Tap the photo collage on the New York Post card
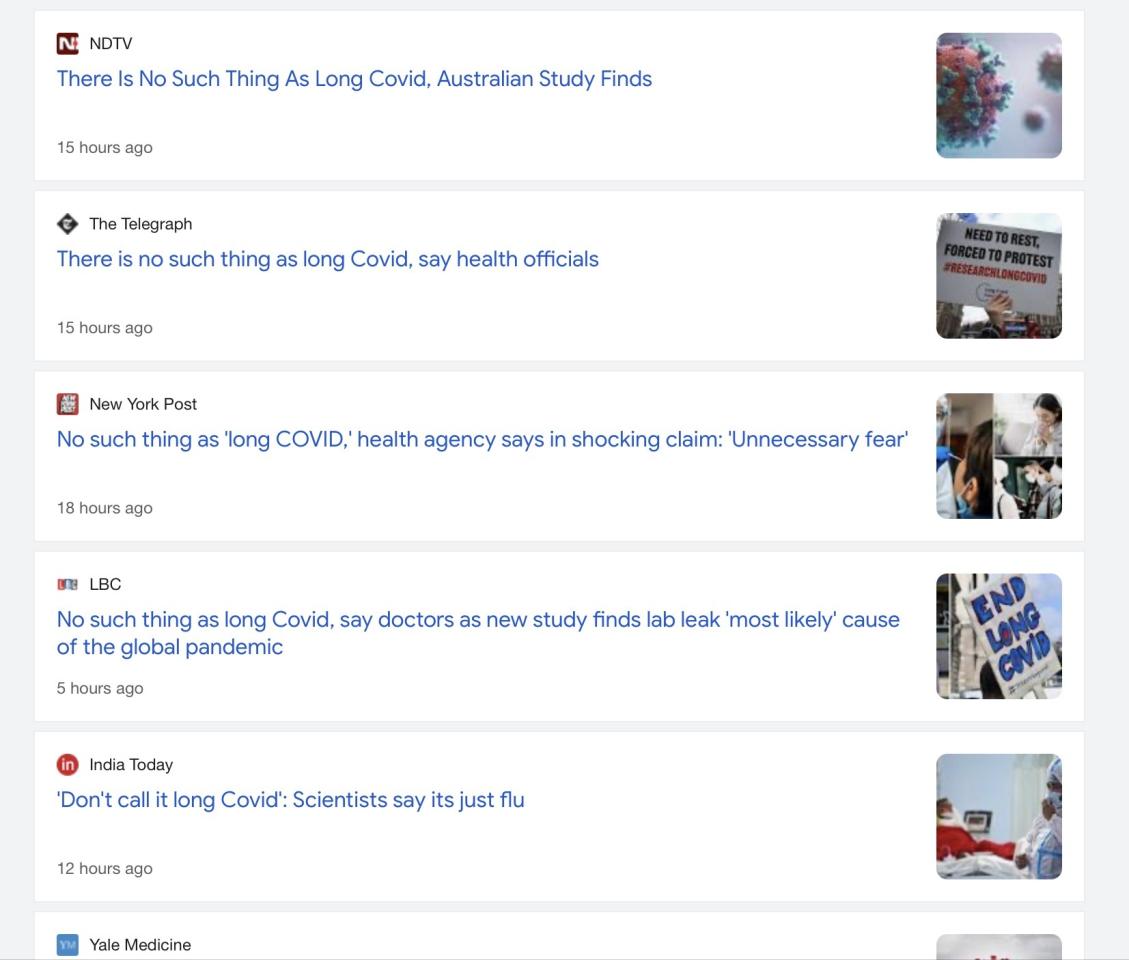This screenshot has height=960, width=1129. point(998,456)
